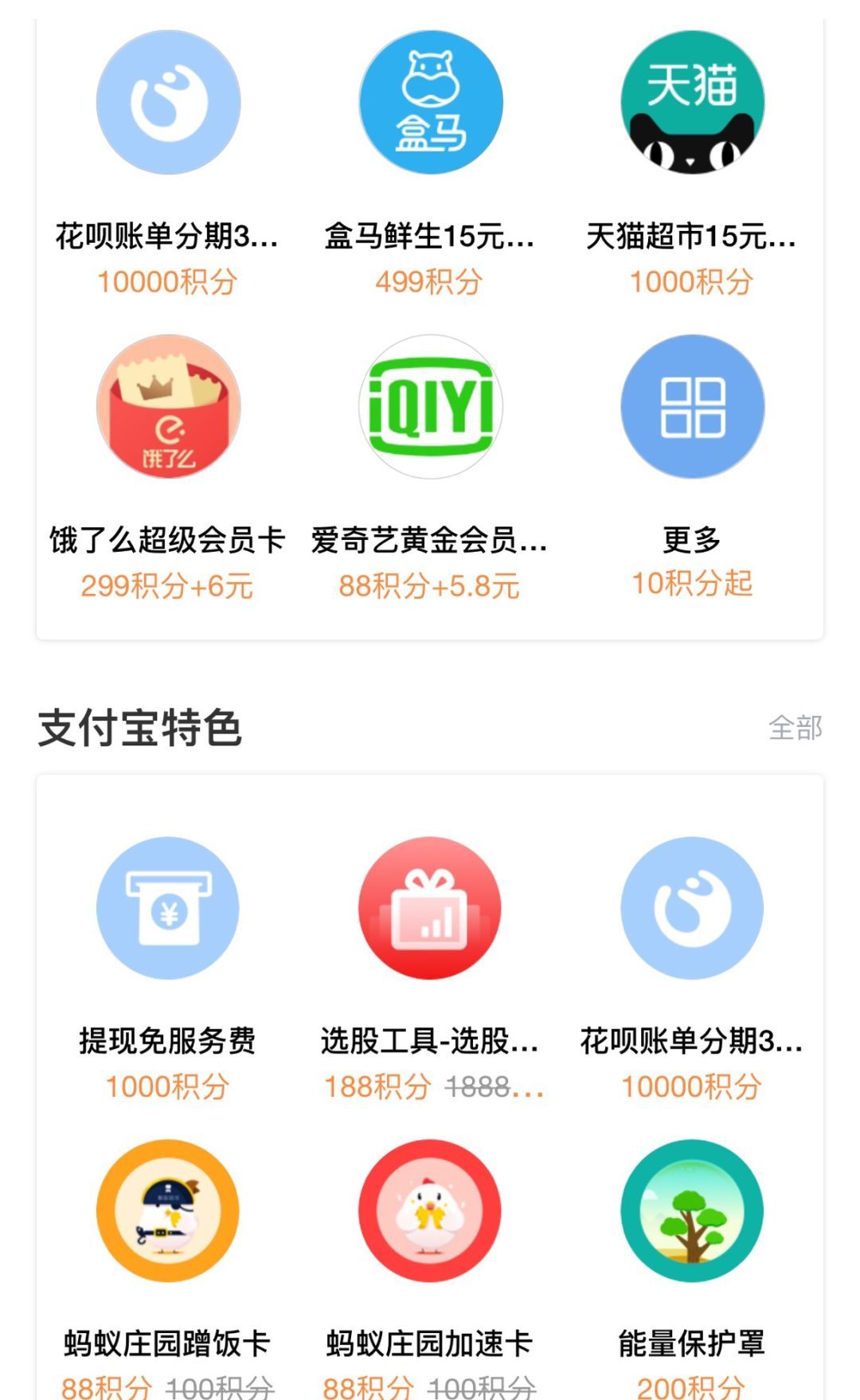Open 能量保护罩 for 200积分

[692, 1211]
